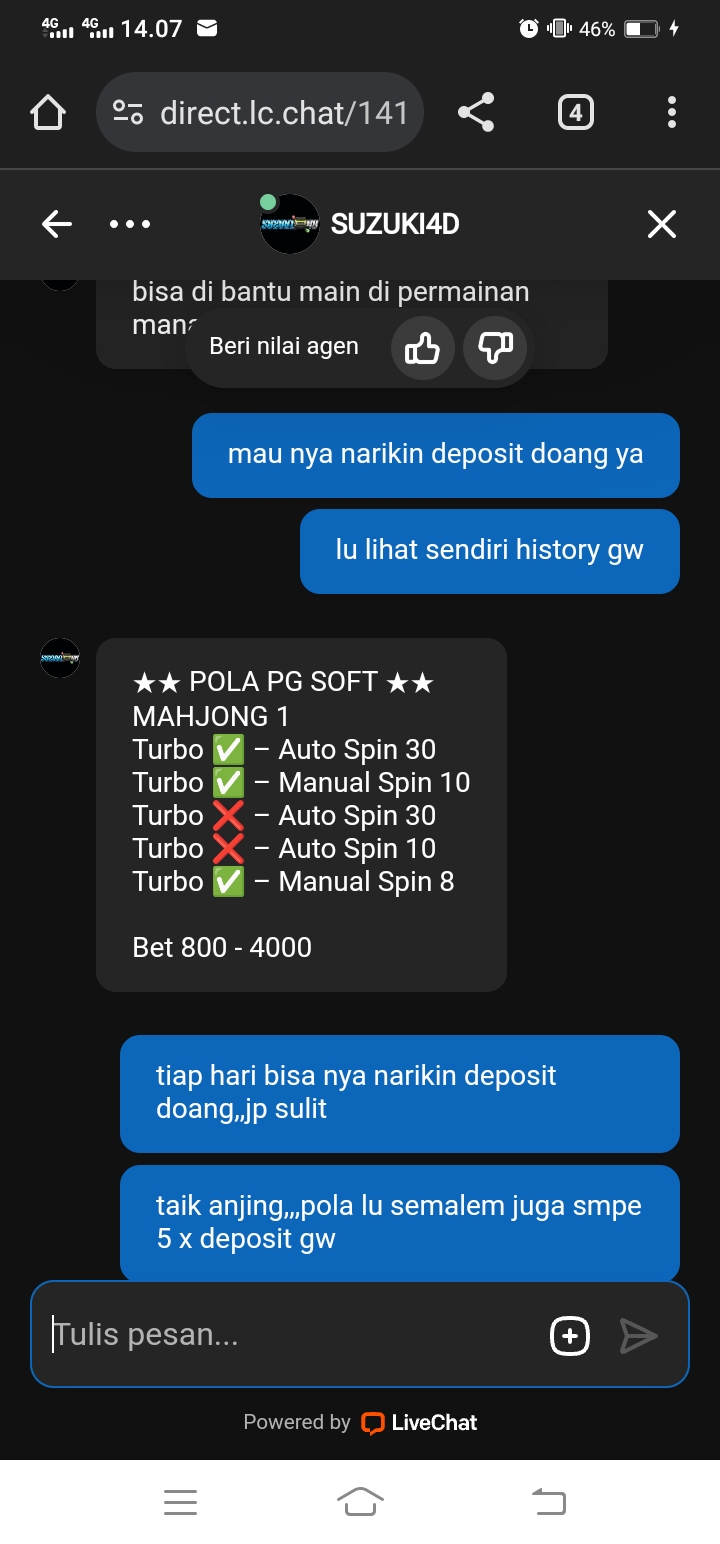Open recent apps from the navigation bar
720x1544 pixels.
click(x=180, y=1501)
